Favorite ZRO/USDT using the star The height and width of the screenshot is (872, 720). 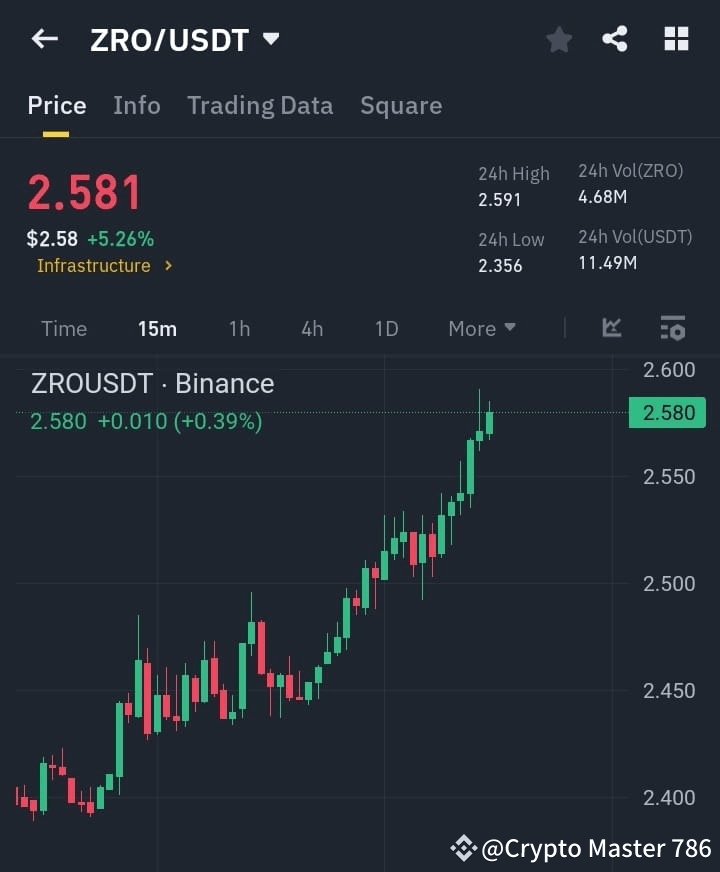coord(558,39)
